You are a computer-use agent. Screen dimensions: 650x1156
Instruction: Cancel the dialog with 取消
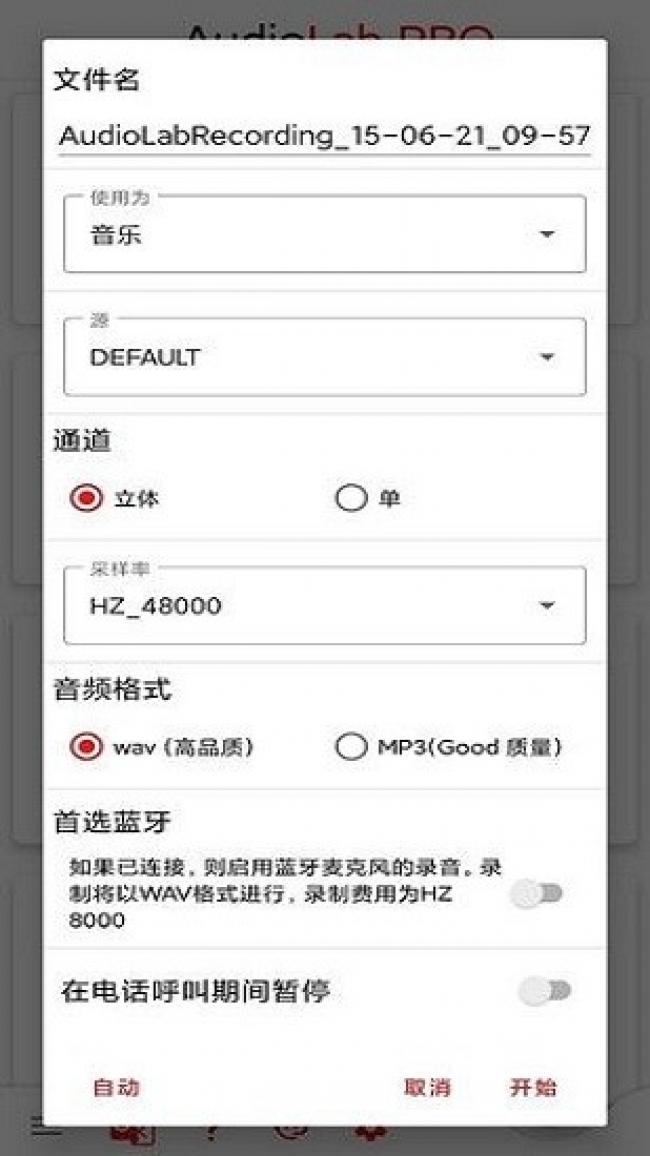[427, 1087]
